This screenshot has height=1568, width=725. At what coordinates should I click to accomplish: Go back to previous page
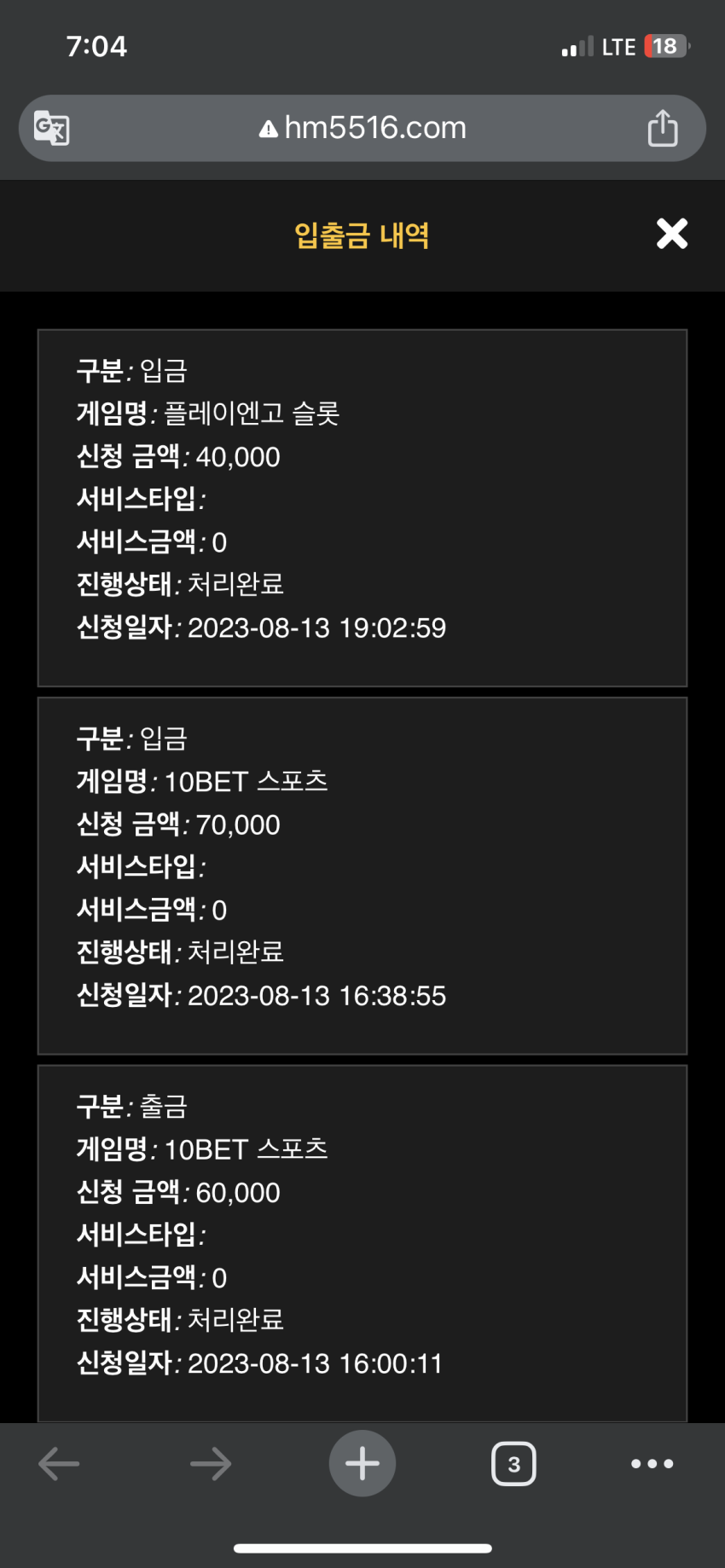59,1464
